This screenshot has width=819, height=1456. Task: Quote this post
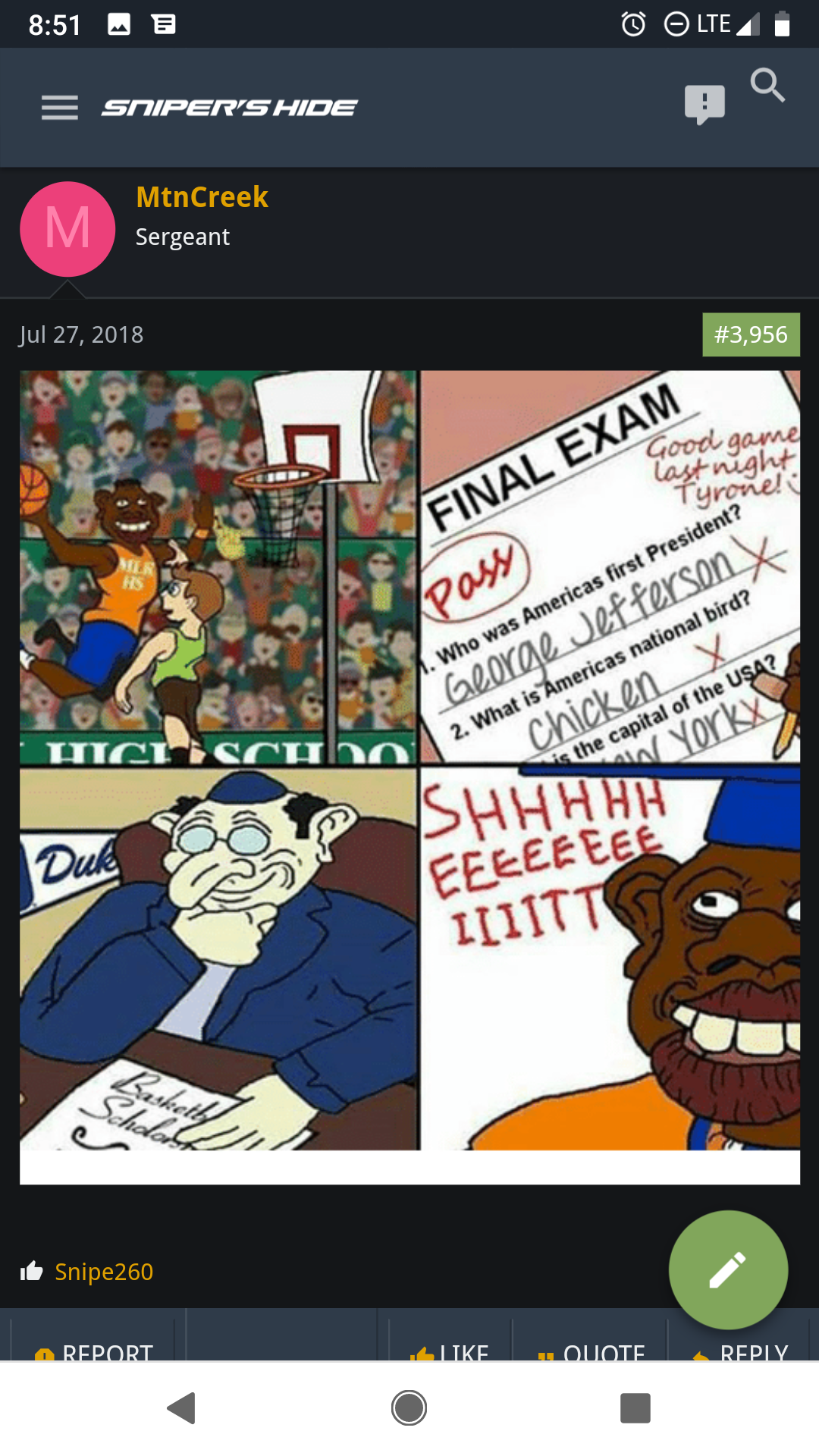coord(591,1351)
